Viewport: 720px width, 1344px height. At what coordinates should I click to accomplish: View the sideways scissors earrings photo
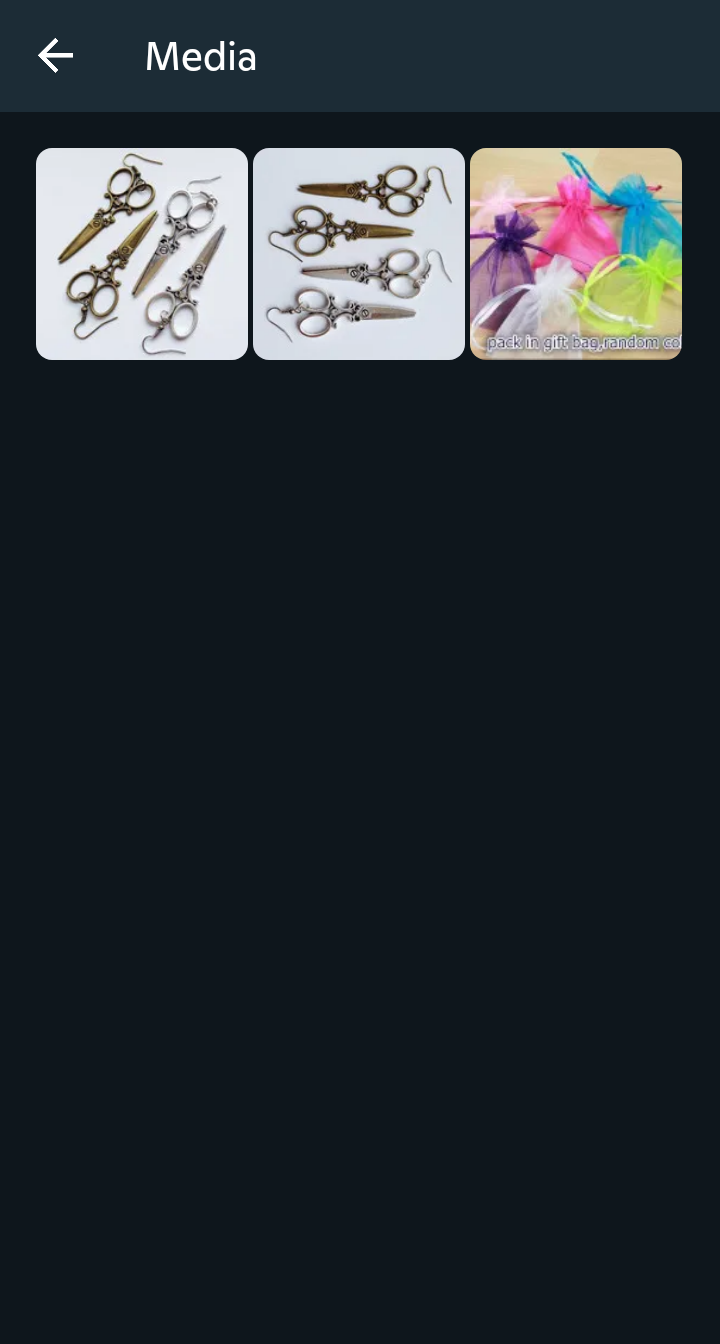click(x=359, y=254)
